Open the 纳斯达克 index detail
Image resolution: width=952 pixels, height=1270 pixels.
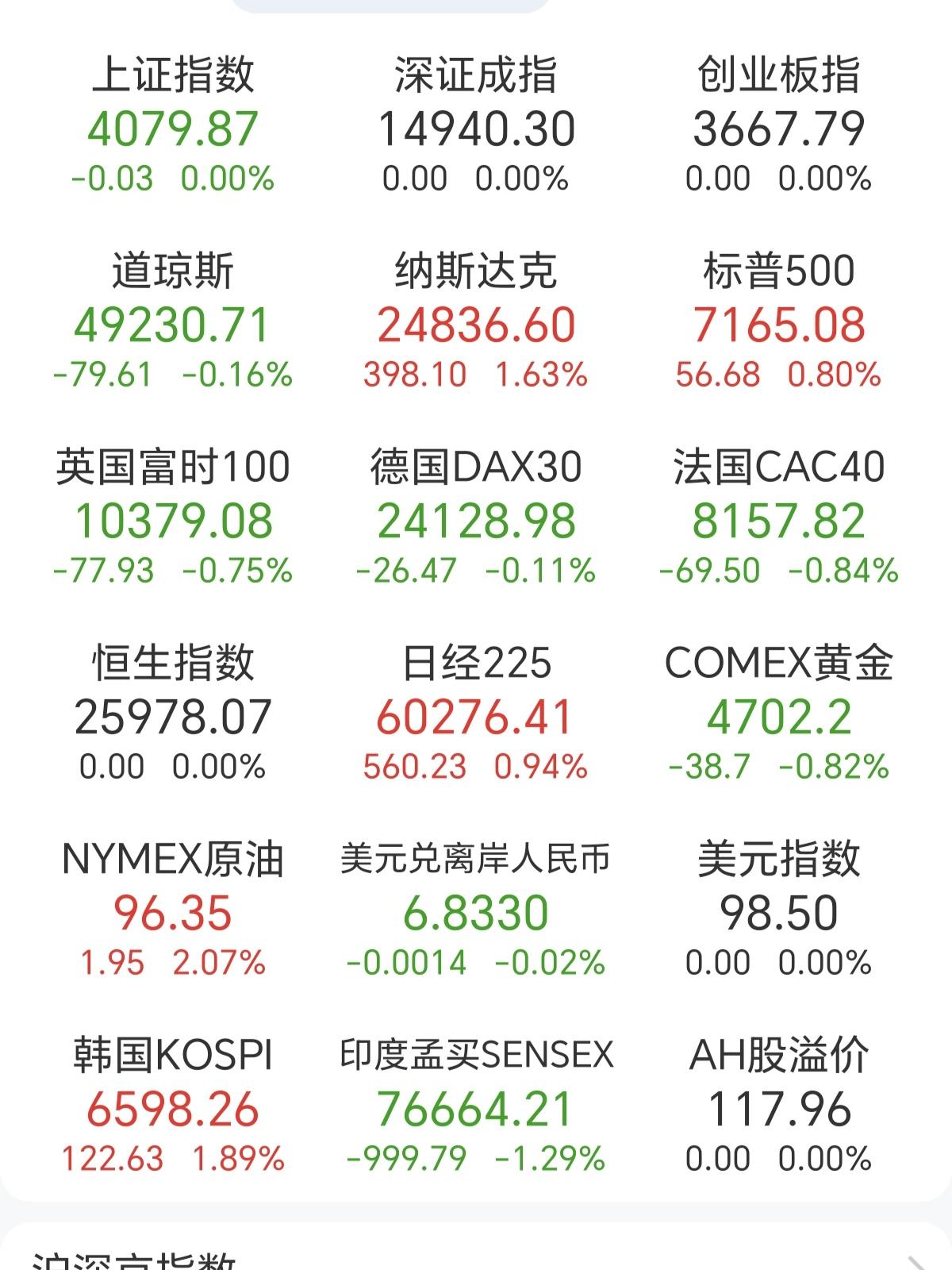click(x=476, y=317)
